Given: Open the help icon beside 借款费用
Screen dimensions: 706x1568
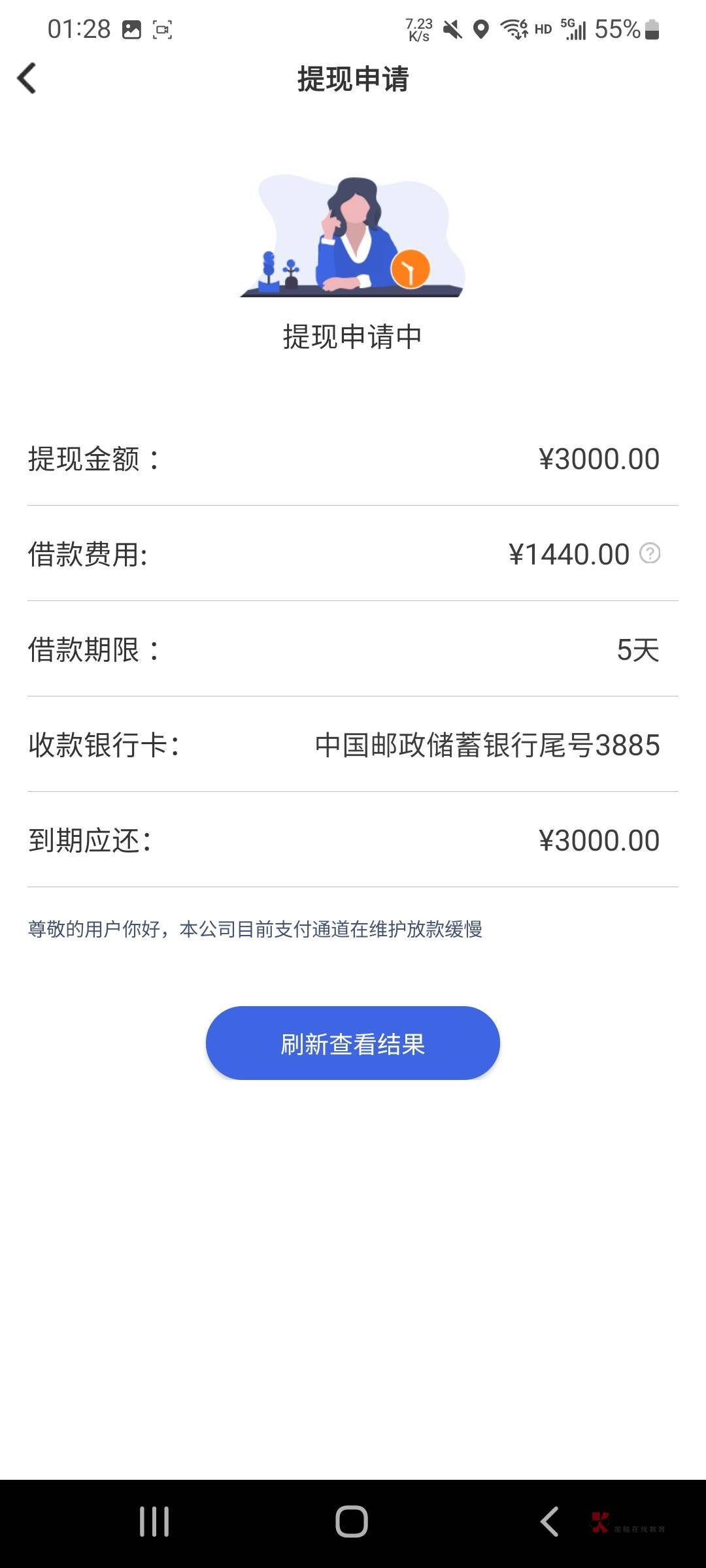Looking at the screenshot, I should pos(649,553).
